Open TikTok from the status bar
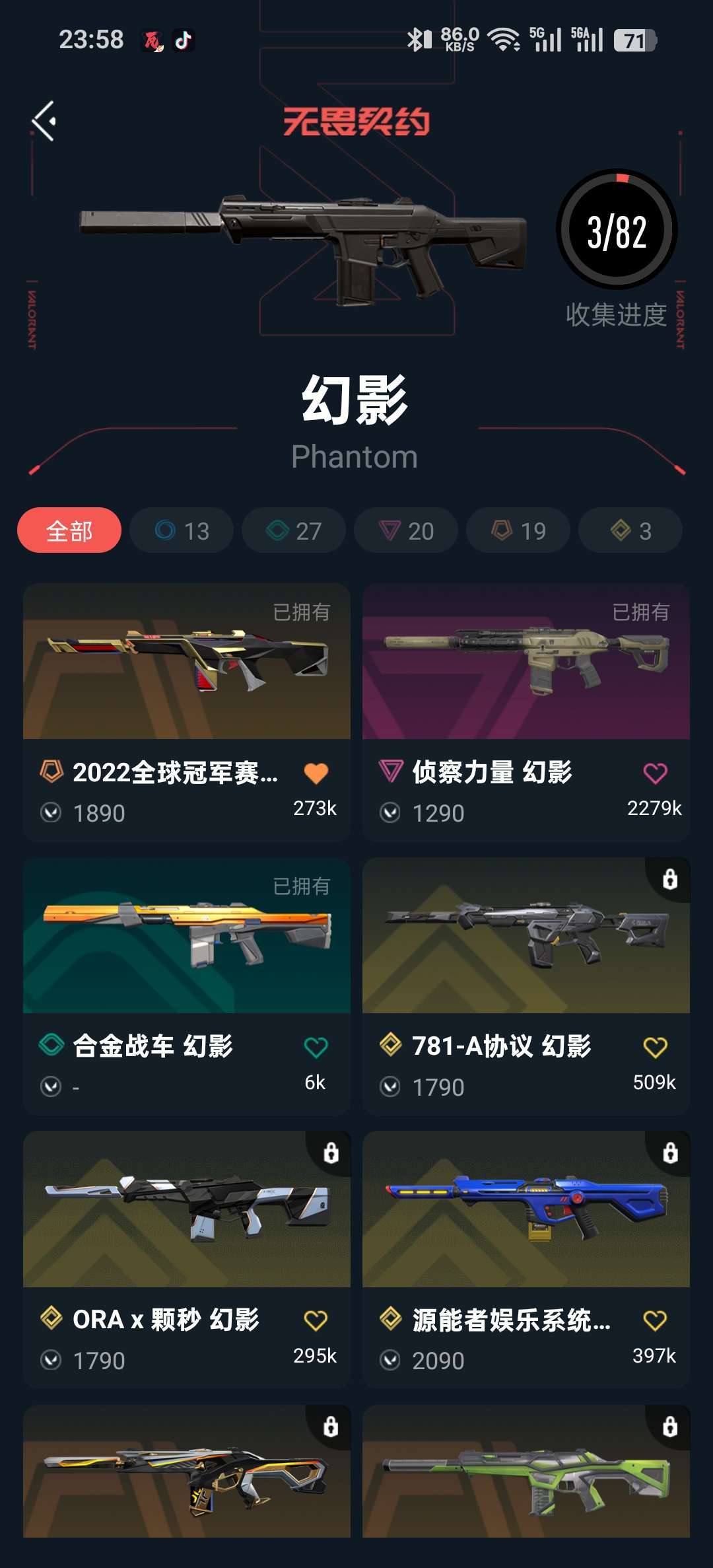This screenshot has width=713, height=1568. click(184, 42)
